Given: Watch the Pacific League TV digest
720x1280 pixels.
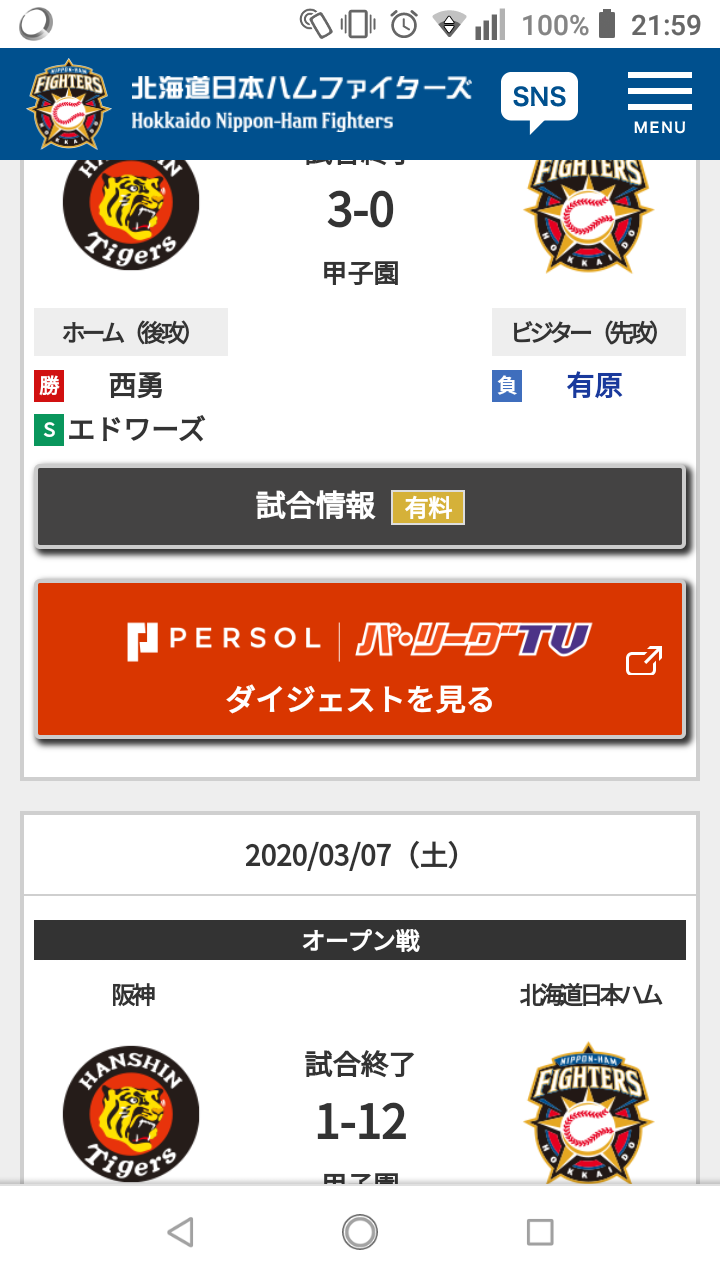Looking at the screenshot, I should [360, 660].
